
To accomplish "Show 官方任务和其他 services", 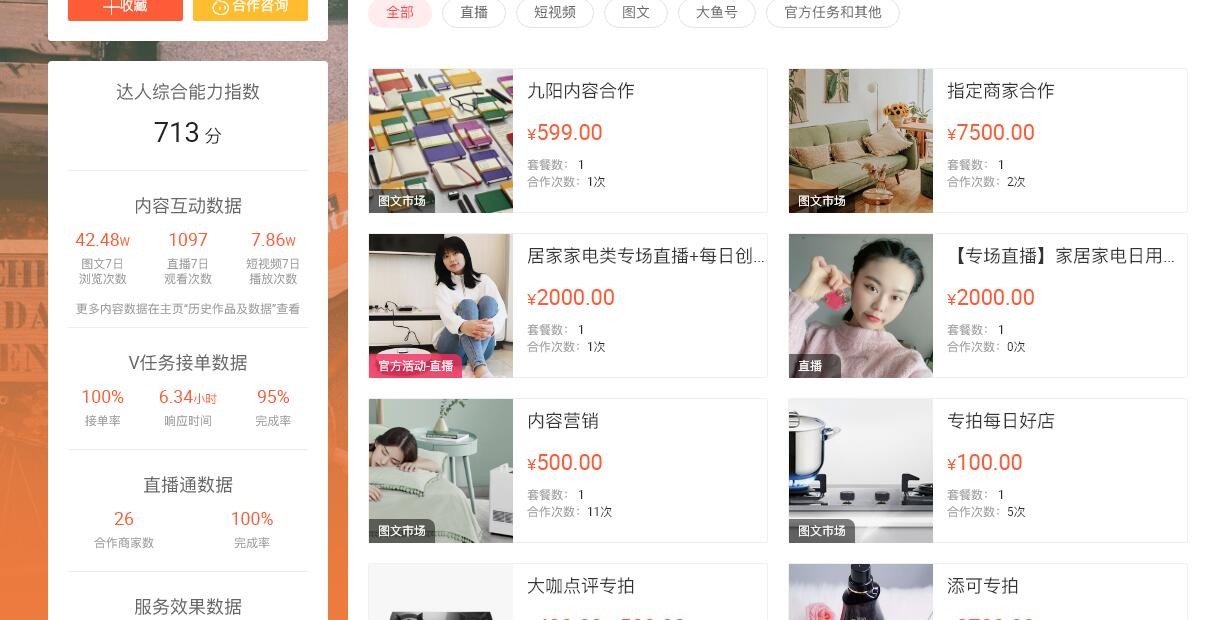I will coord(832,13).
